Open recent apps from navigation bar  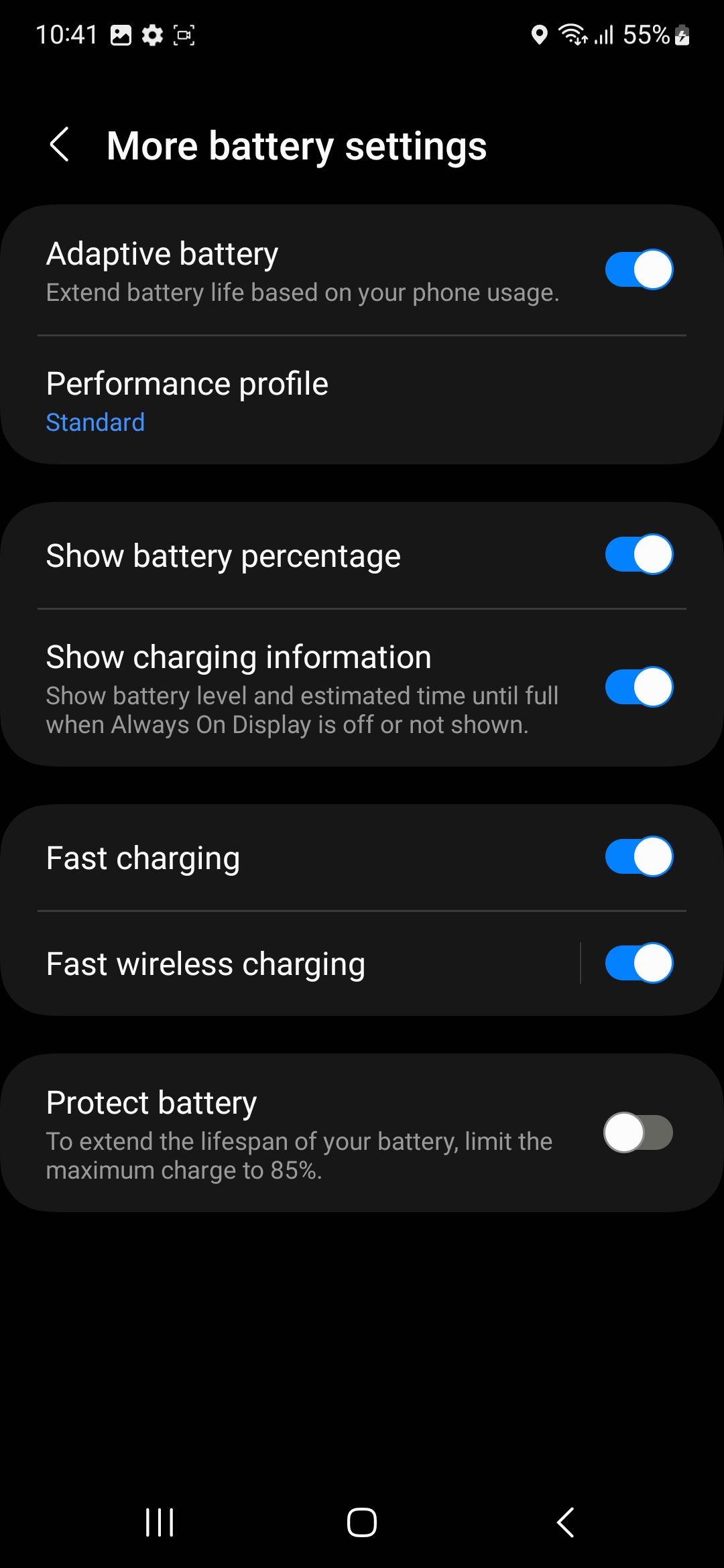160,1522
